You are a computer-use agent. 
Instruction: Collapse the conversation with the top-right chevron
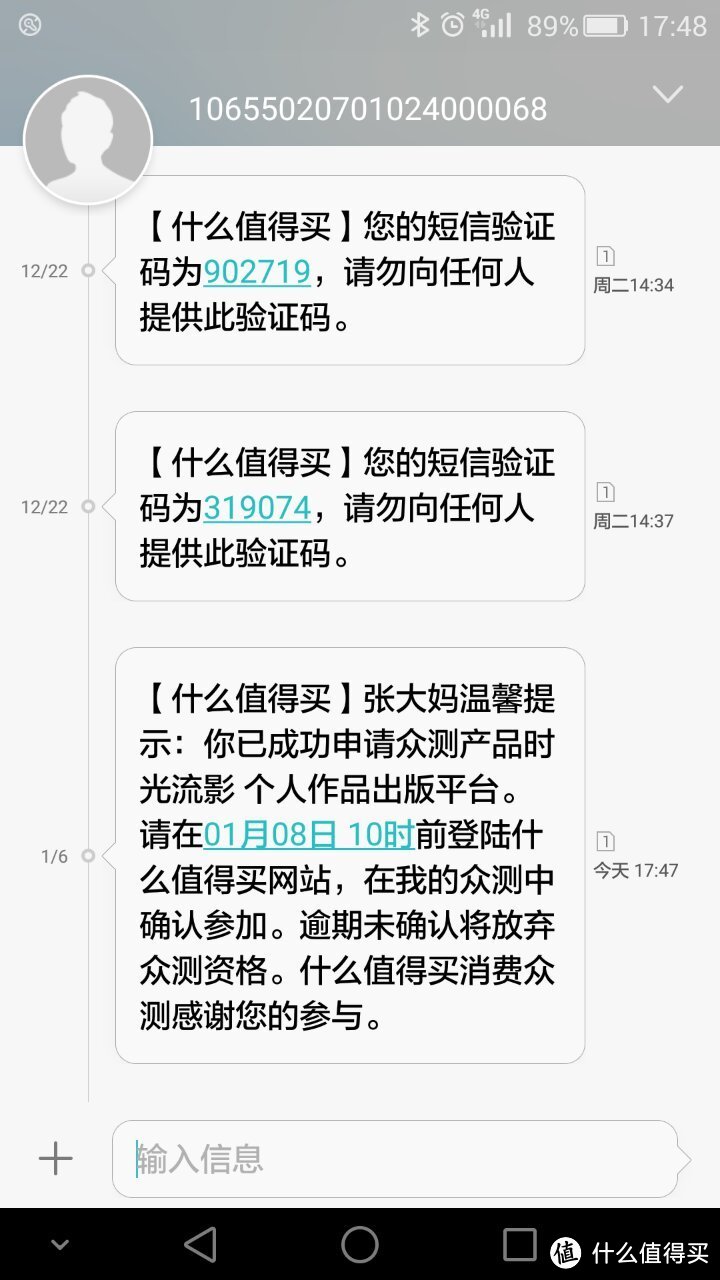click(x=668, y=95)
